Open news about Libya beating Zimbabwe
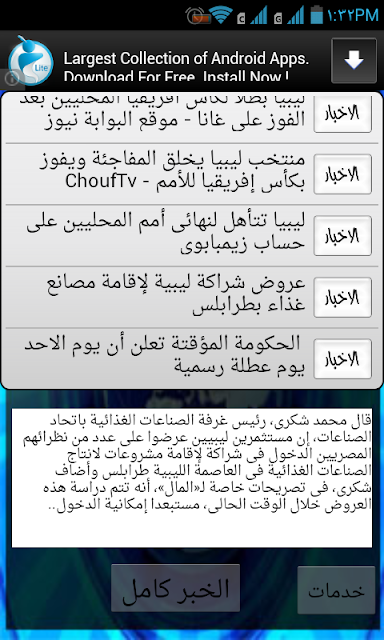 coord(191,236)
